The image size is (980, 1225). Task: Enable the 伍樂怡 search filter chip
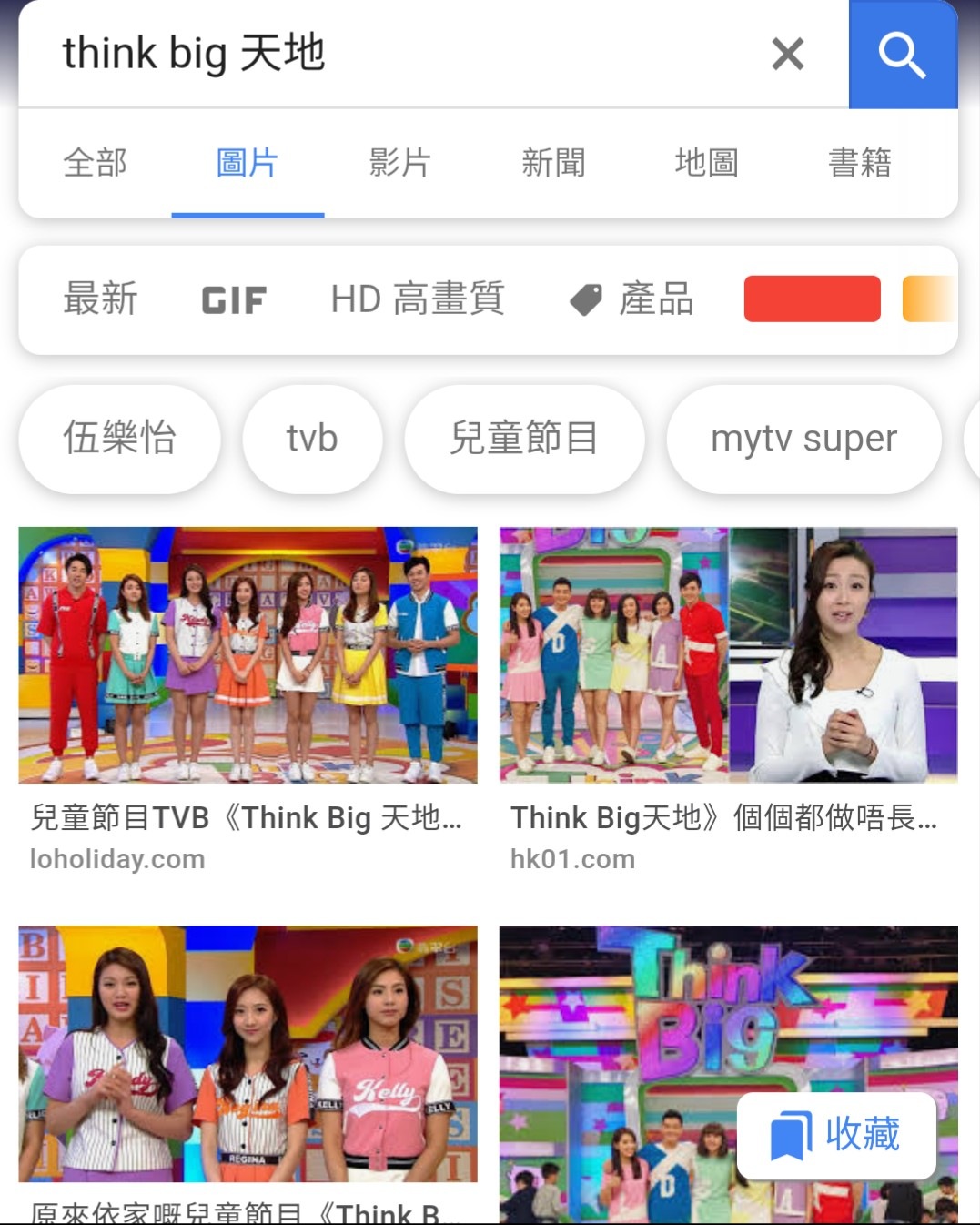click(x=118, y=438)
